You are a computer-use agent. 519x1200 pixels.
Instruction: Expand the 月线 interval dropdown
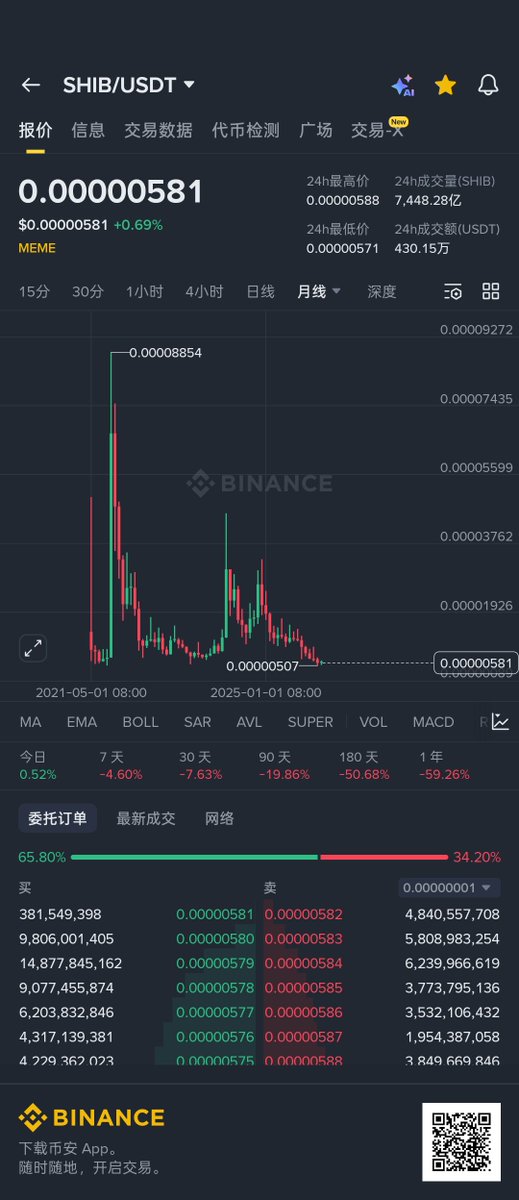(x=319, y=291)
